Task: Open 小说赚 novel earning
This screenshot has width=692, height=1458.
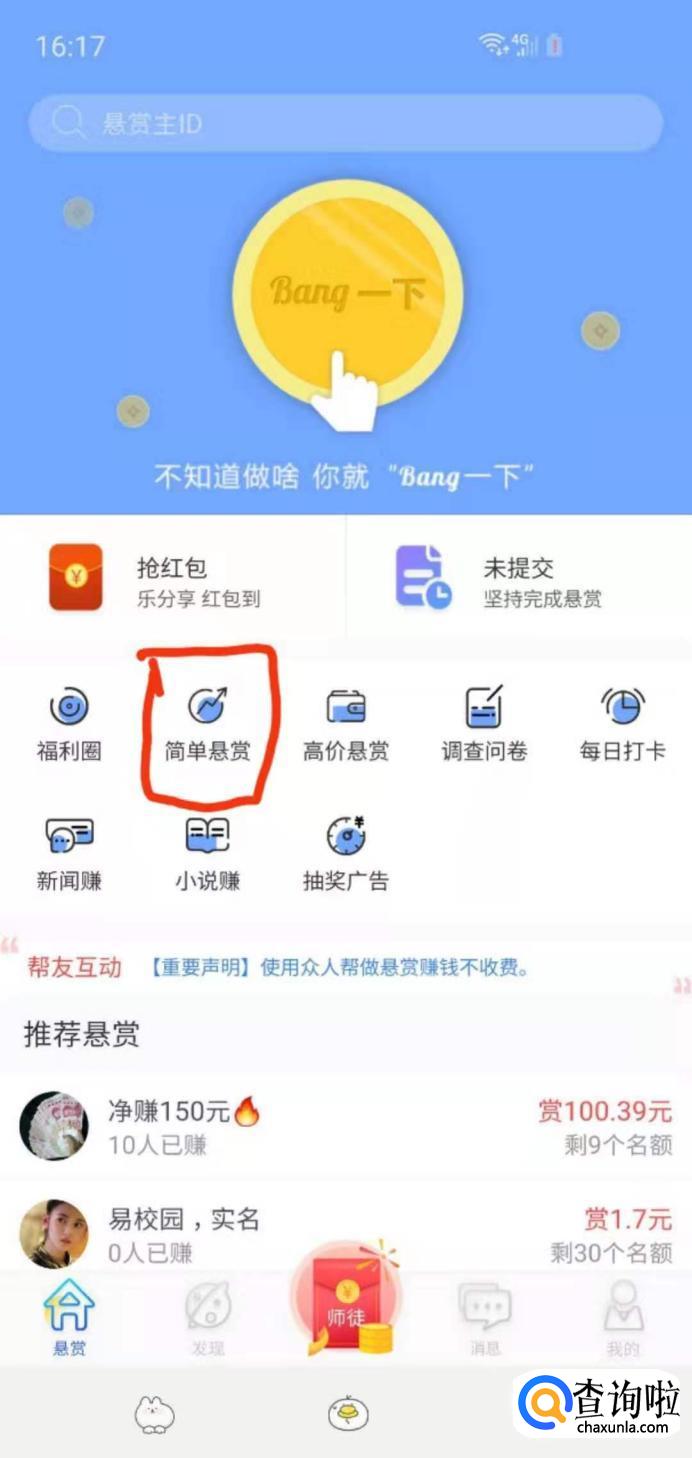Action: point(207,854)
